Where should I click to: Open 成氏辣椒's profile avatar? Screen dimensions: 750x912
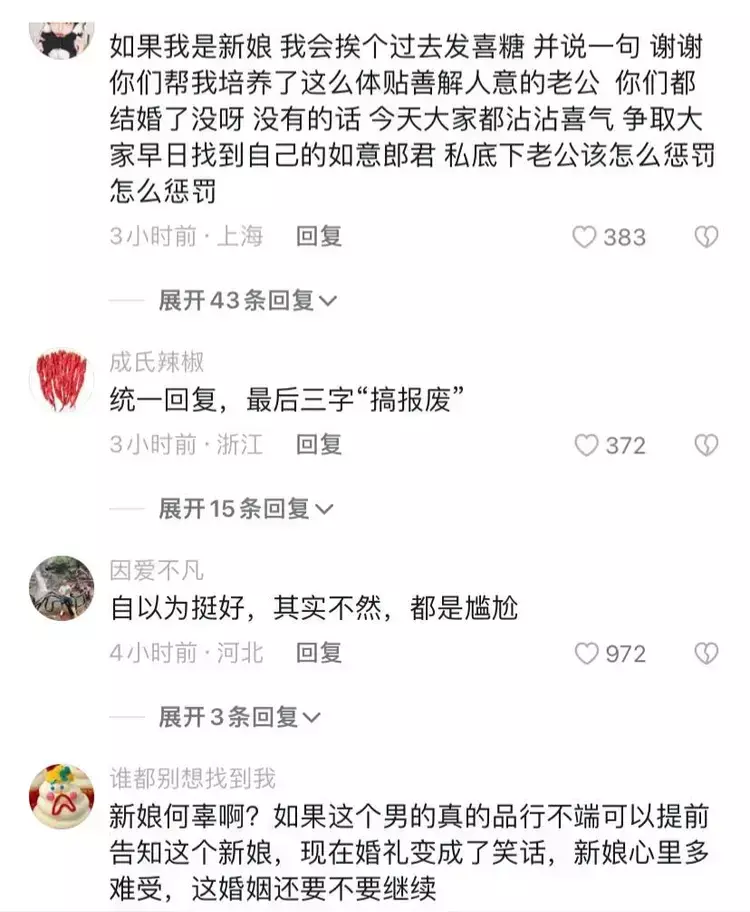click(x=62, y=381)
